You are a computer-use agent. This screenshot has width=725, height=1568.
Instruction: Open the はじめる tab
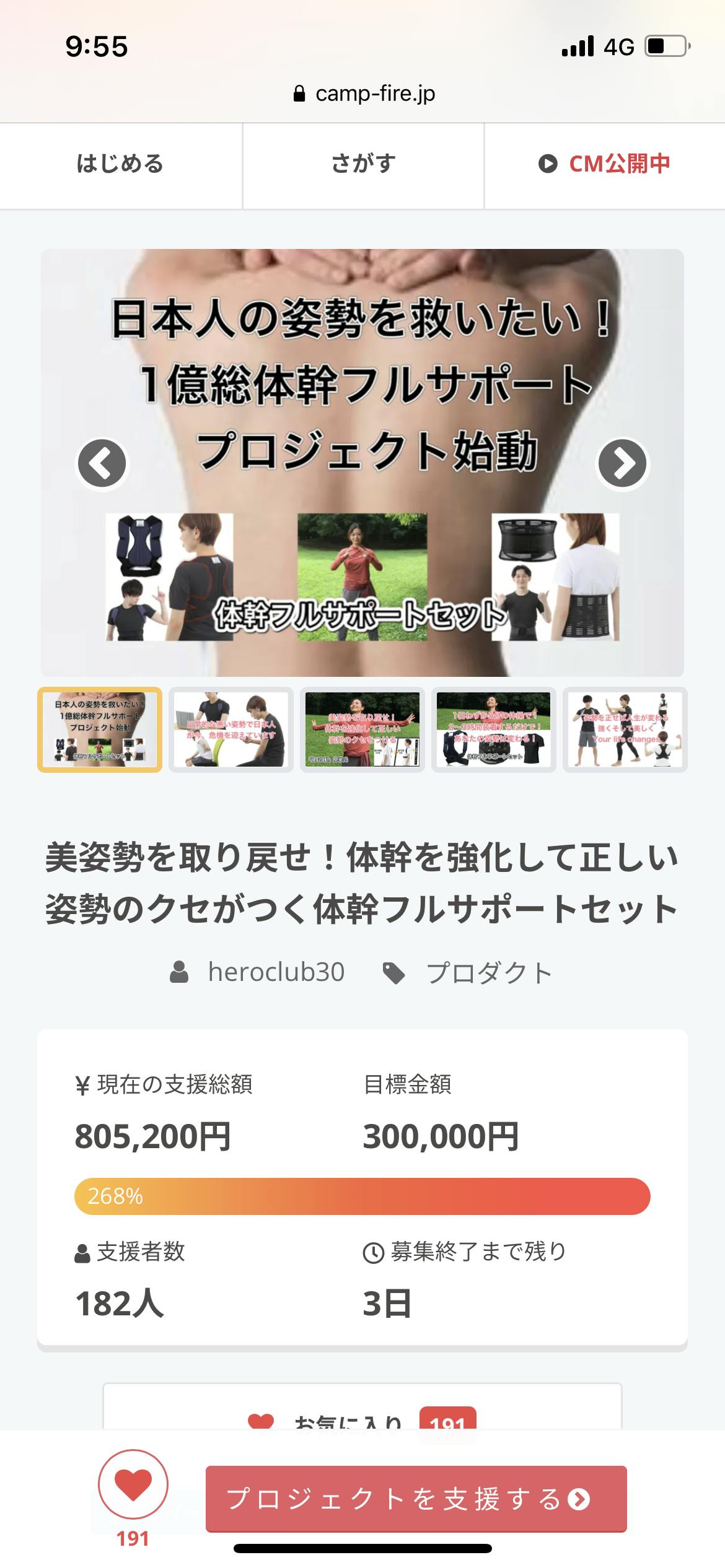click(120, 165)
